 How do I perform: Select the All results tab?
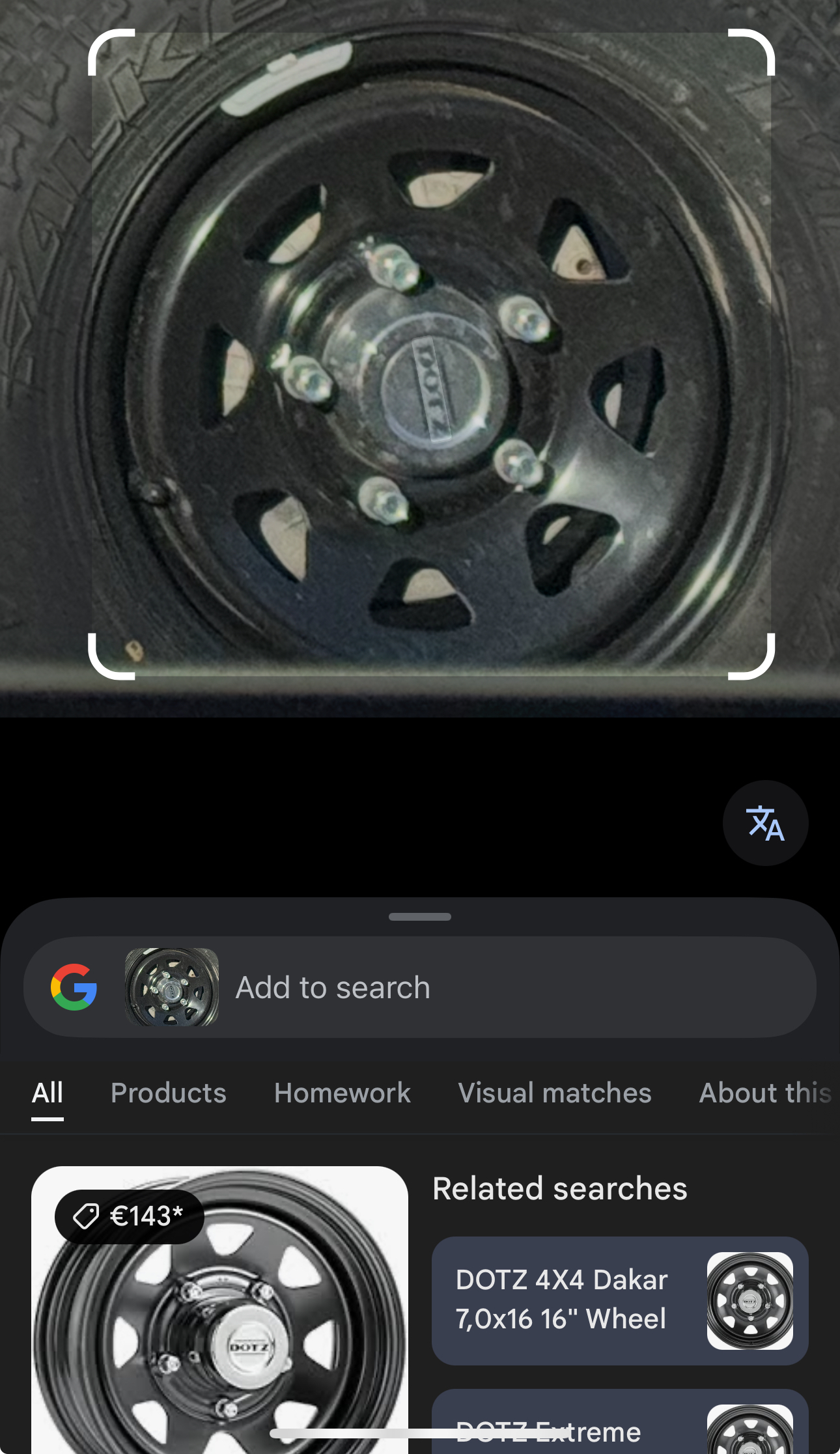coord(48,1093)
